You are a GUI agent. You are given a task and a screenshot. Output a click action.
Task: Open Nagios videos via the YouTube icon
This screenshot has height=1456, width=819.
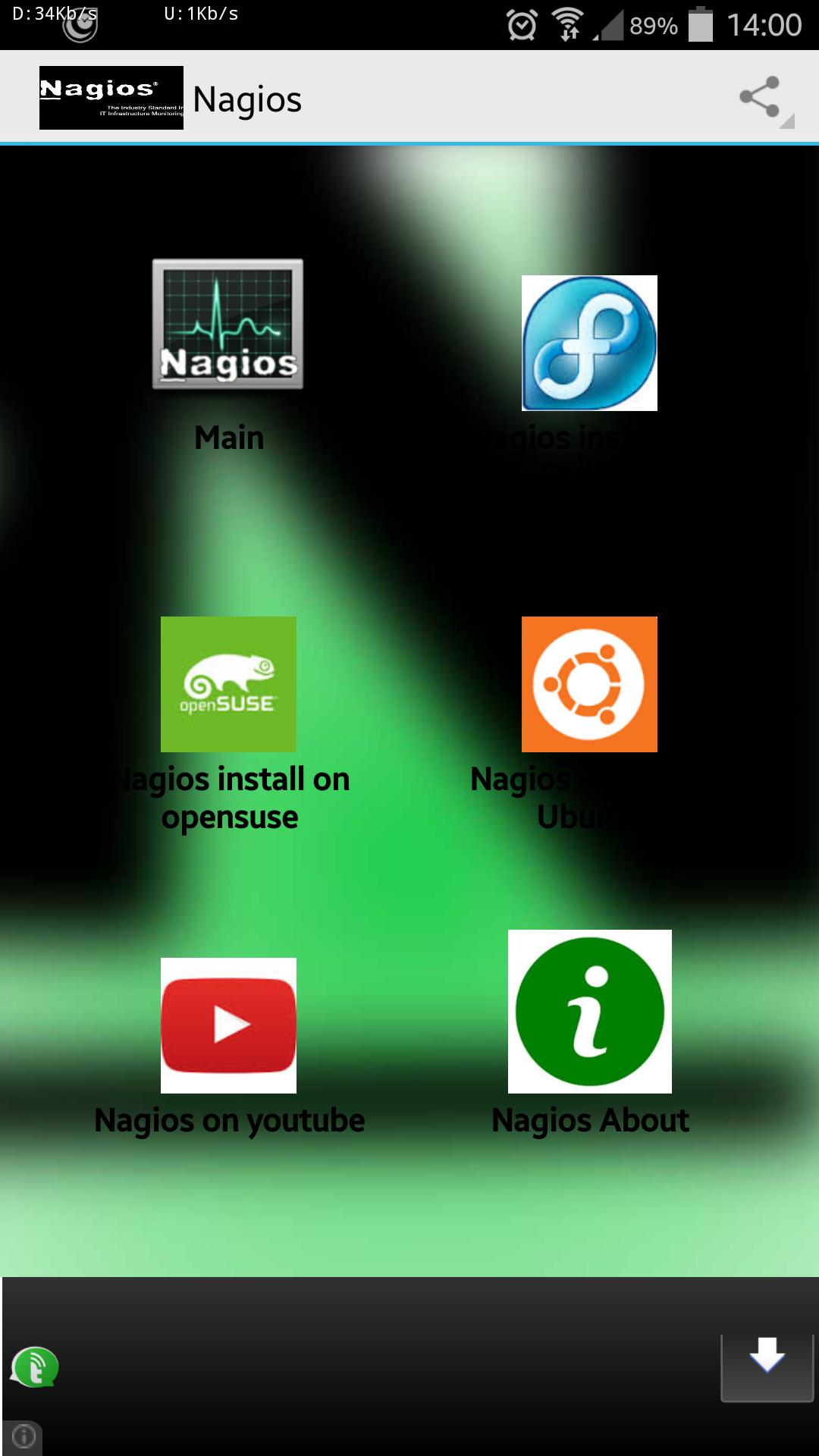click(x=227, y=1024)
